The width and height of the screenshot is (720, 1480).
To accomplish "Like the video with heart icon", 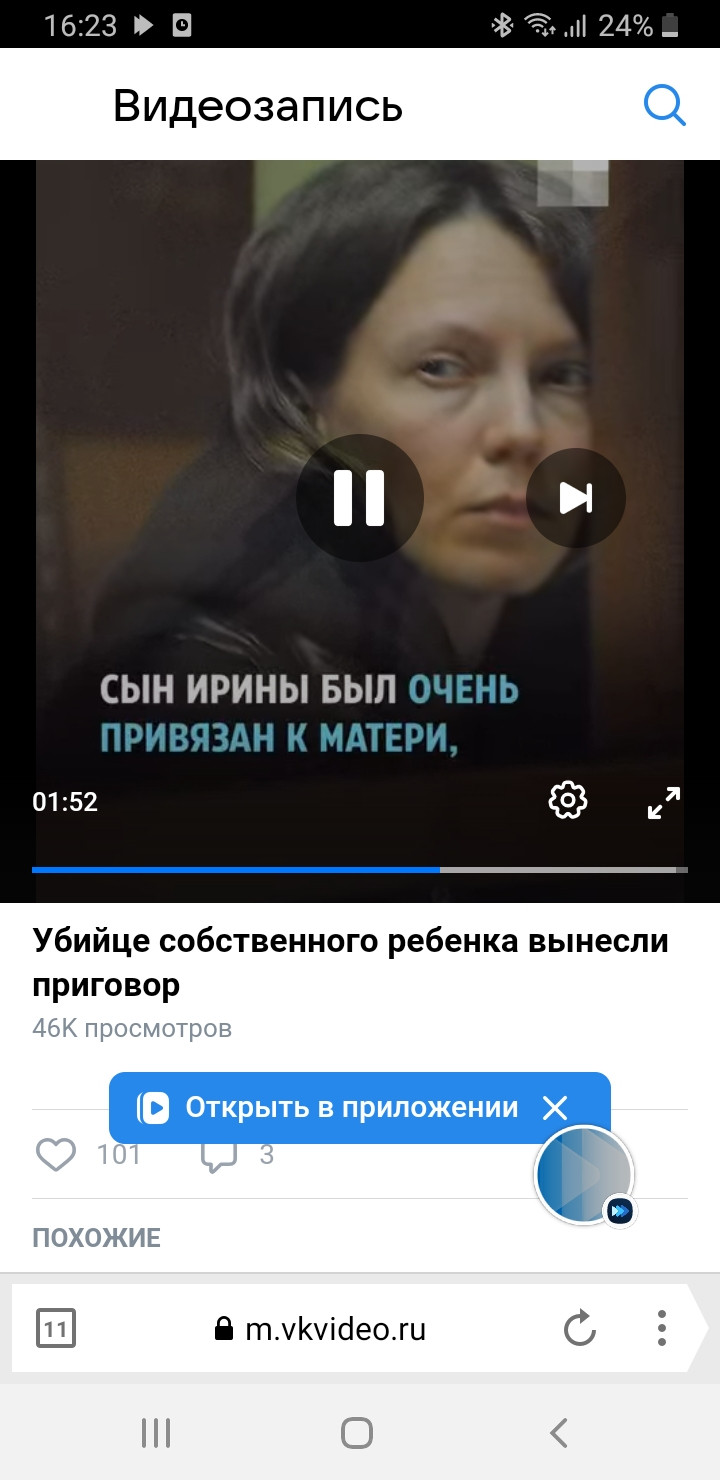I will click(56, 1155).
